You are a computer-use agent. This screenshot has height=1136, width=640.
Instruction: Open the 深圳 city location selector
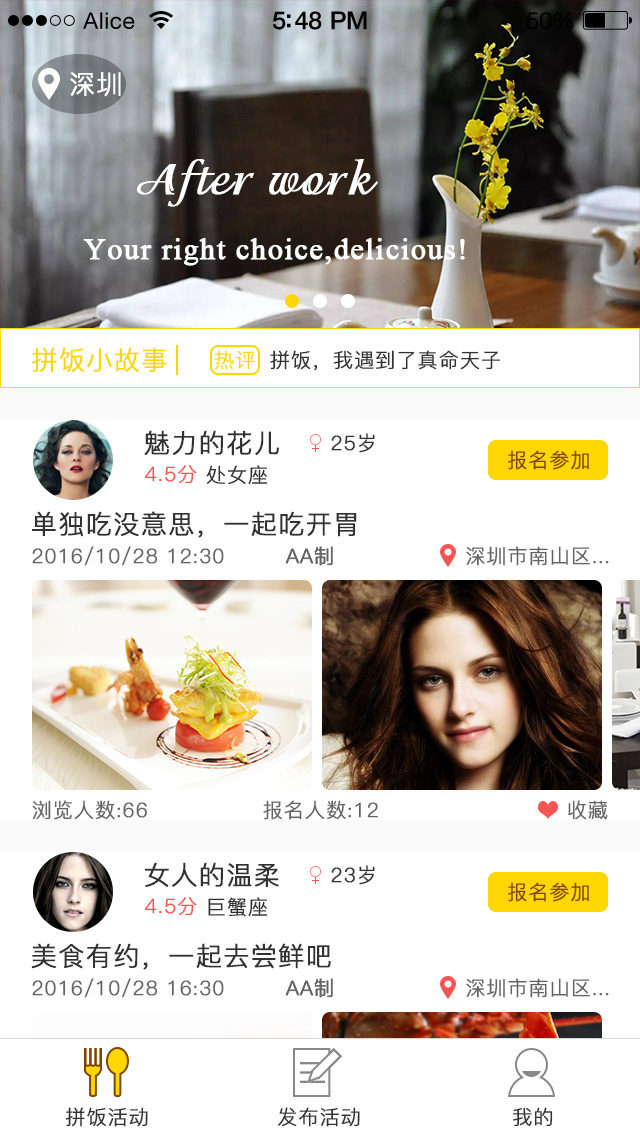[x=79, y=84]
